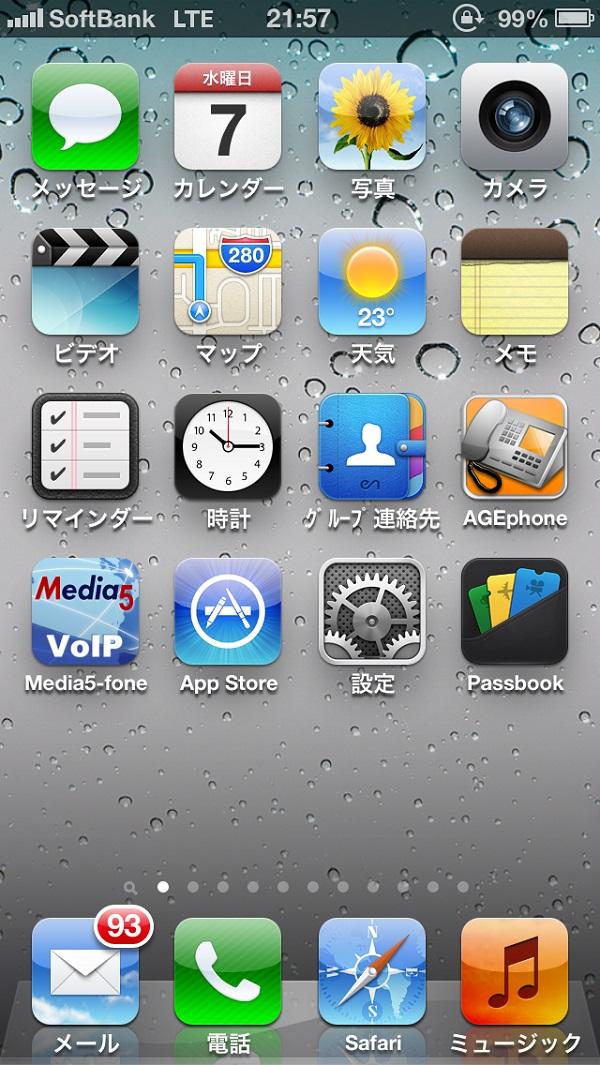Viewport: 600px width, 1065px height.
Task: Open the 写真 app
Action: (x=372, y=117)
